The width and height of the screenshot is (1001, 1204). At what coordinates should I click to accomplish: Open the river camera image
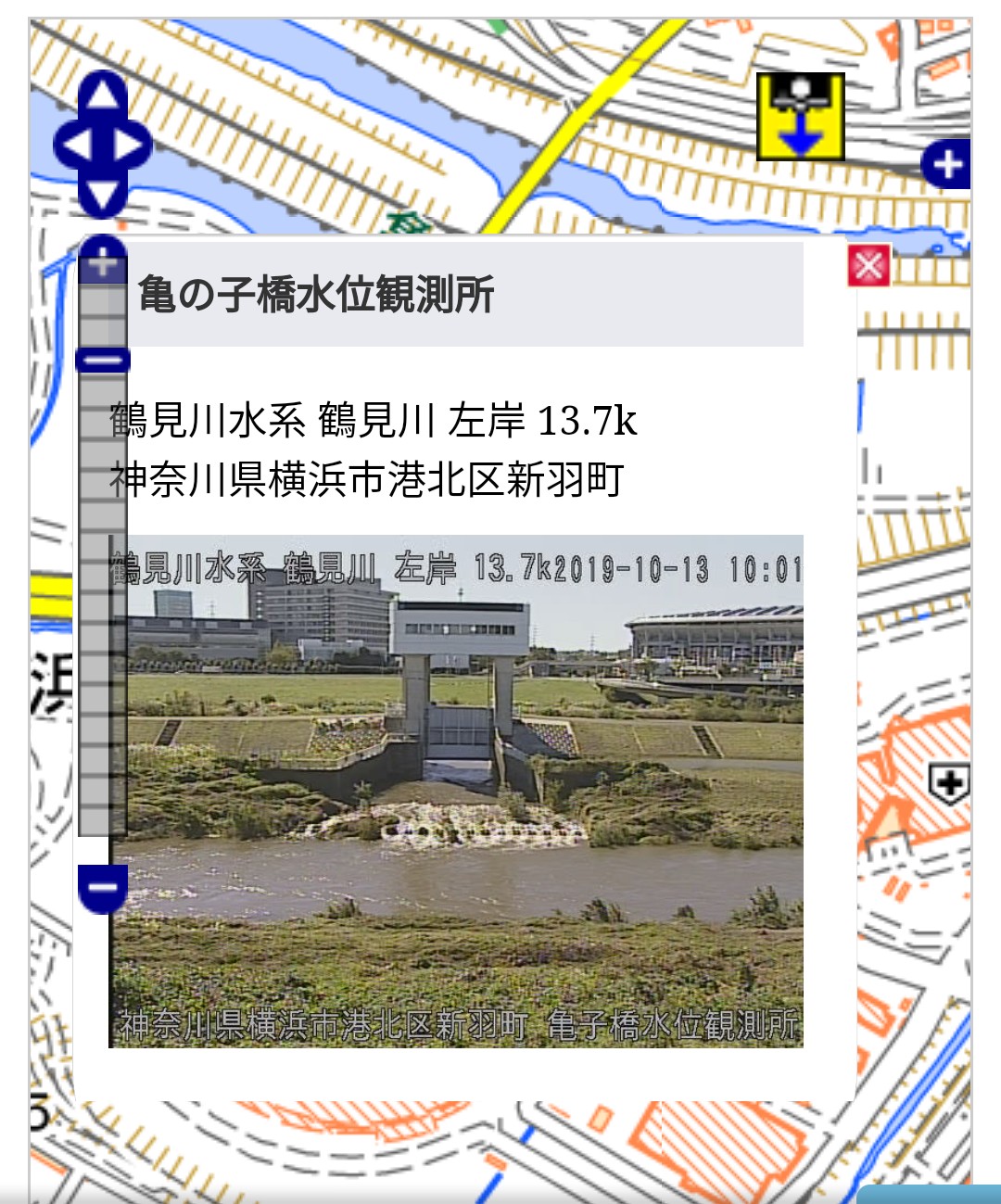(456, 791)
